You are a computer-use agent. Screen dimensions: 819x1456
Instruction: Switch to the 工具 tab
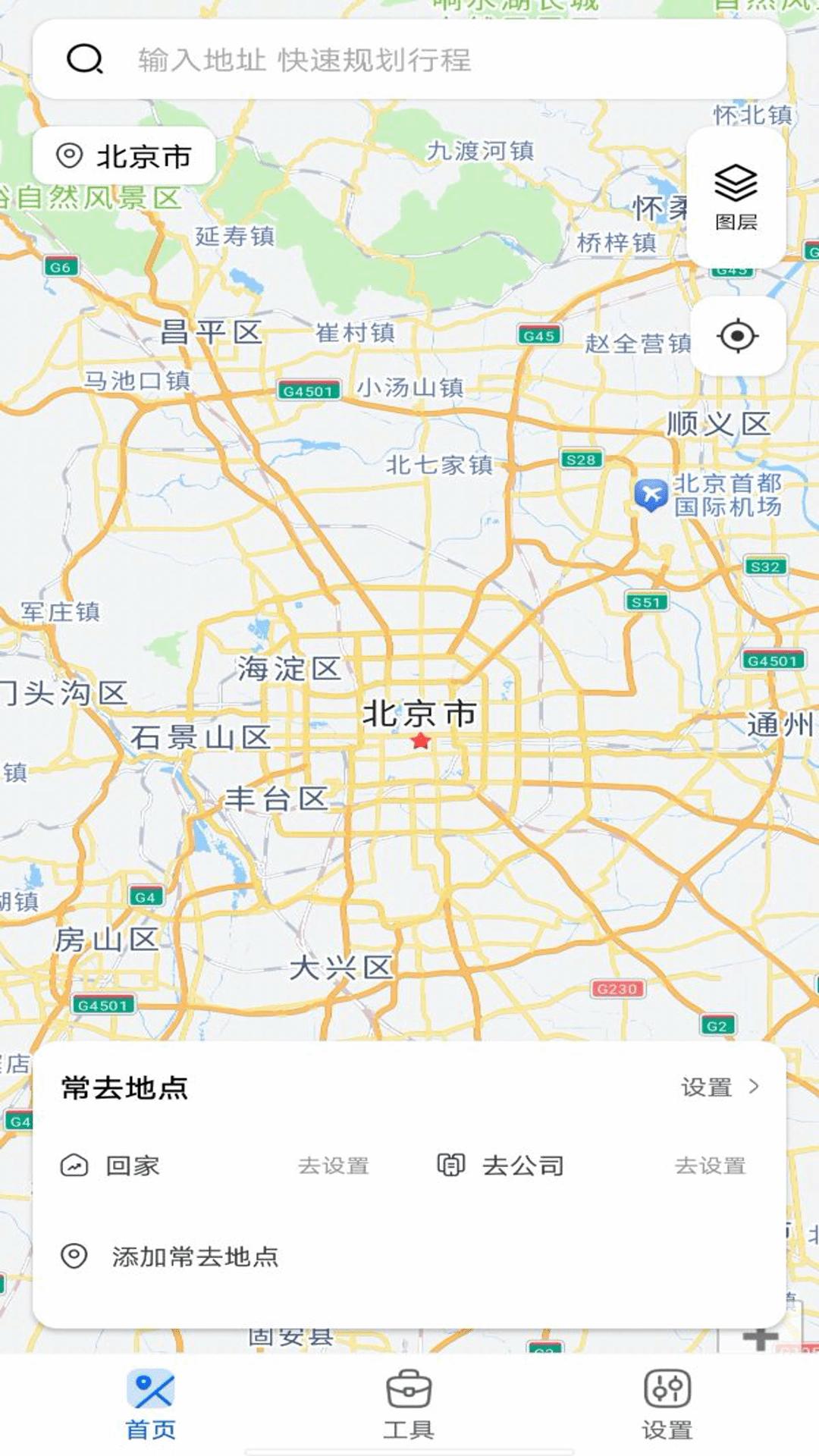409,1405
